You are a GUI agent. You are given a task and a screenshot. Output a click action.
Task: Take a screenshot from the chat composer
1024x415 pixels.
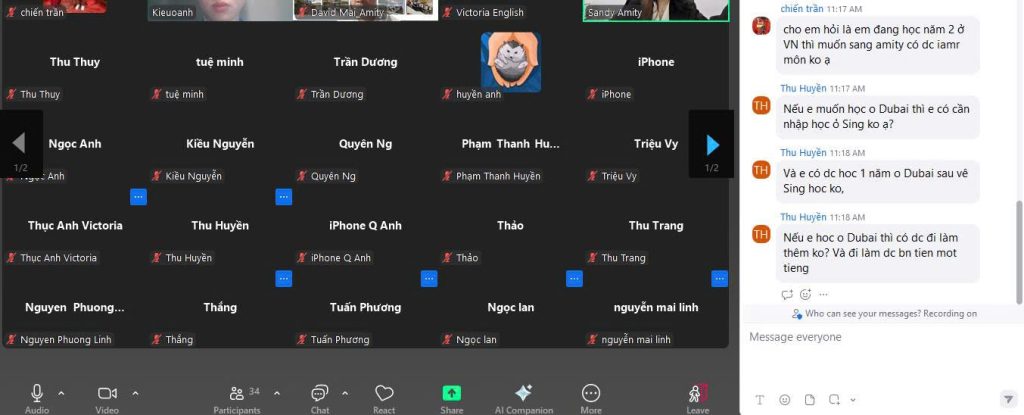coord(832,399)
